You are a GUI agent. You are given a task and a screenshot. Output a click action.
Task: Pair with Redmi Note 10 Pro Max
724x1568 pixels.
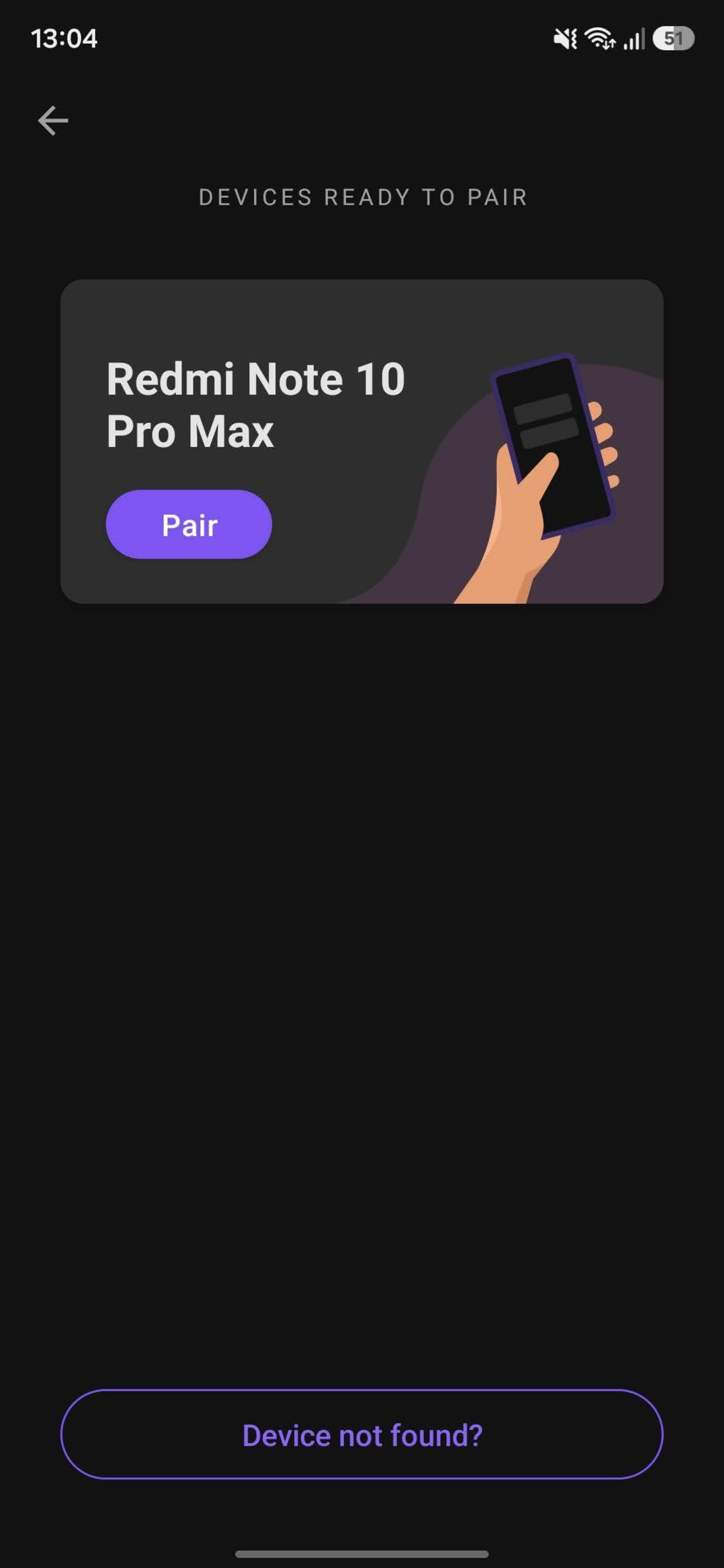click(x=189, y=524)
